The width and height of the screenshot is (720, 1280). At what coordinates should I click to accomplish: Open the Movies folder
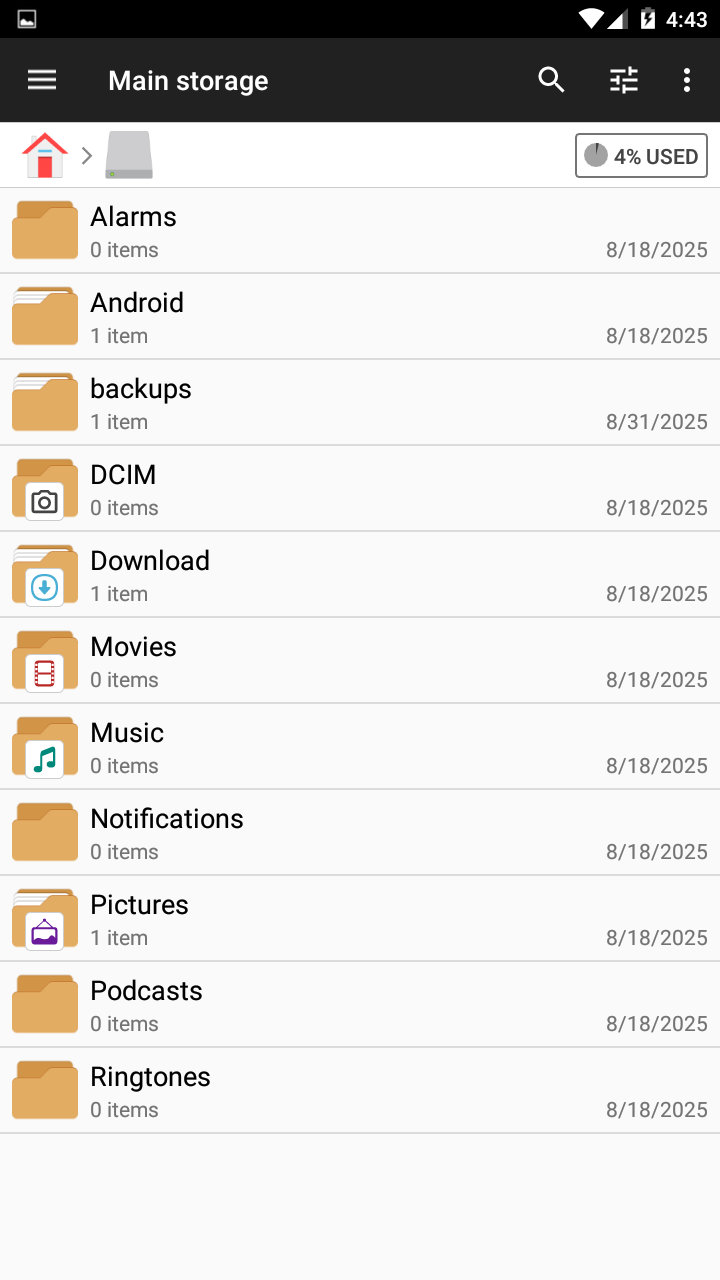point(360,661)
